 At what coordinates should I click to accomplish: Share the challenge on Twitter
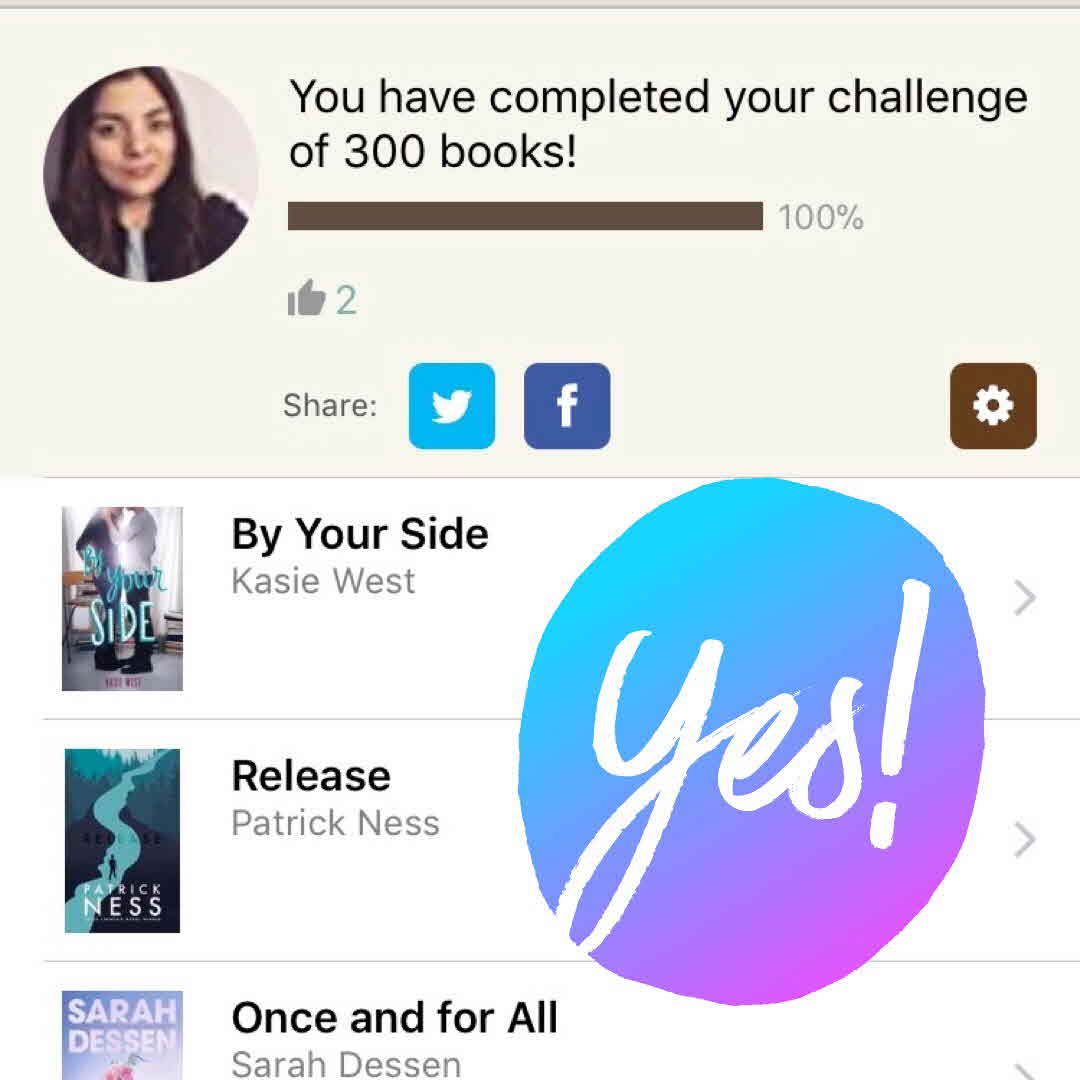(451, 406)
